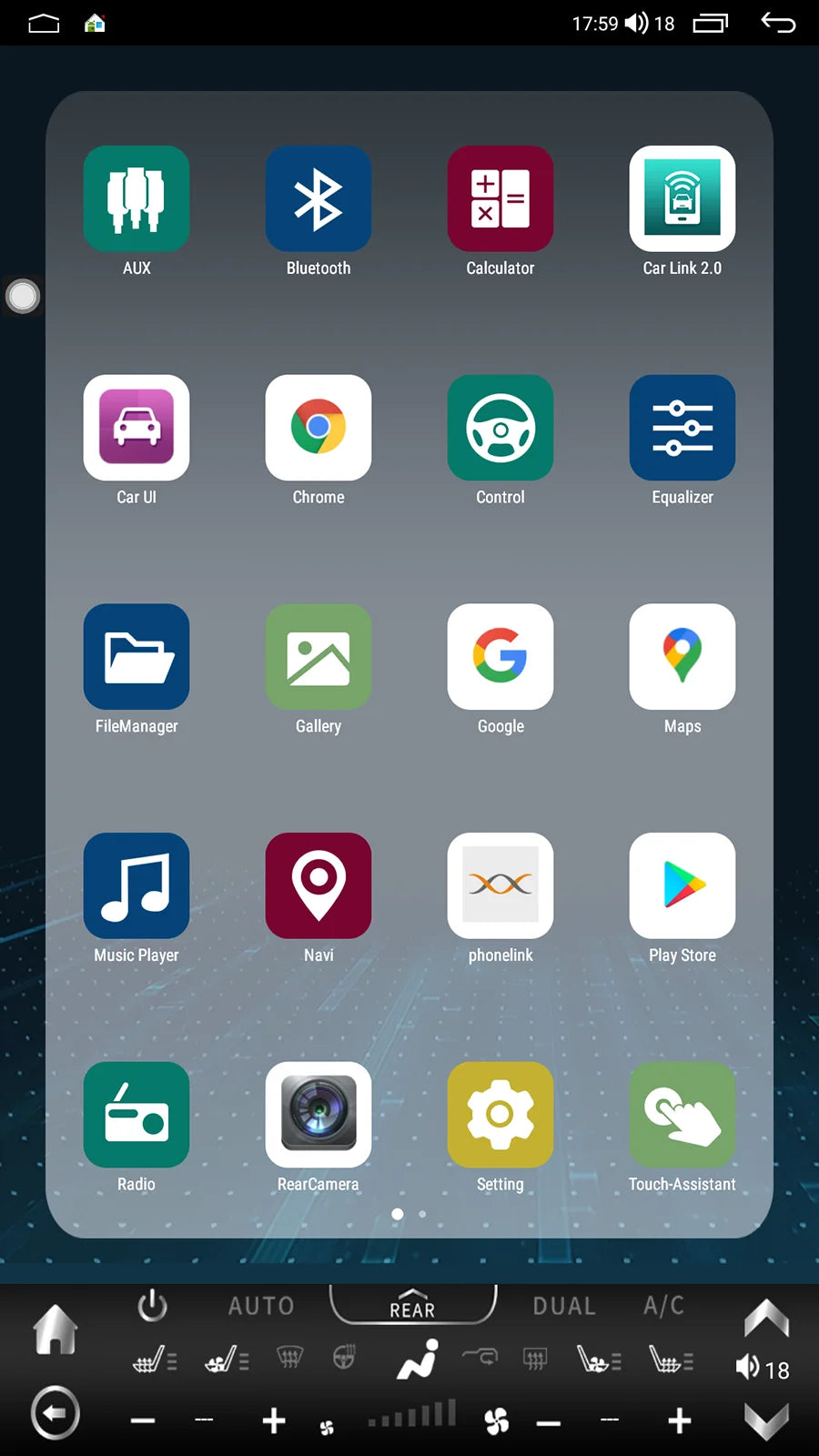Turn on AUTO climate mode
The height and width of the screenshot is (1456, 819).
click(x=261, y=1307)
